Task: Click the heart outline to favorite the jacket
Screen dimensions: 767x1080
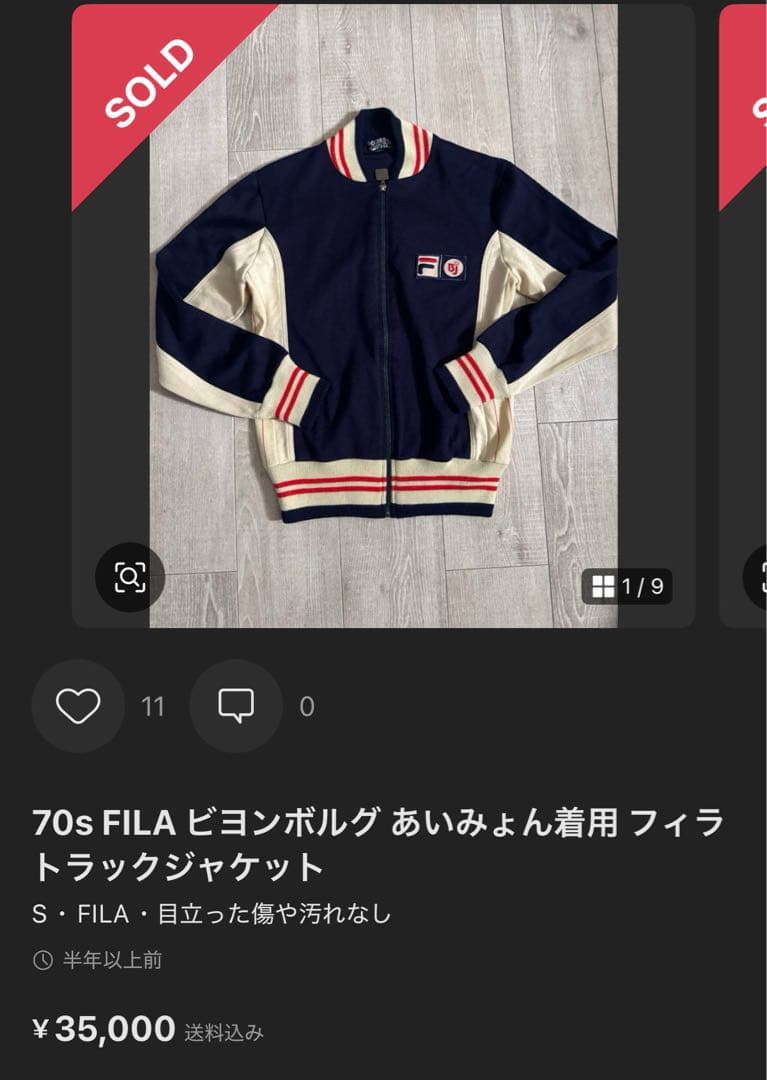Action: pyautogui.click(x=78, y=707)
